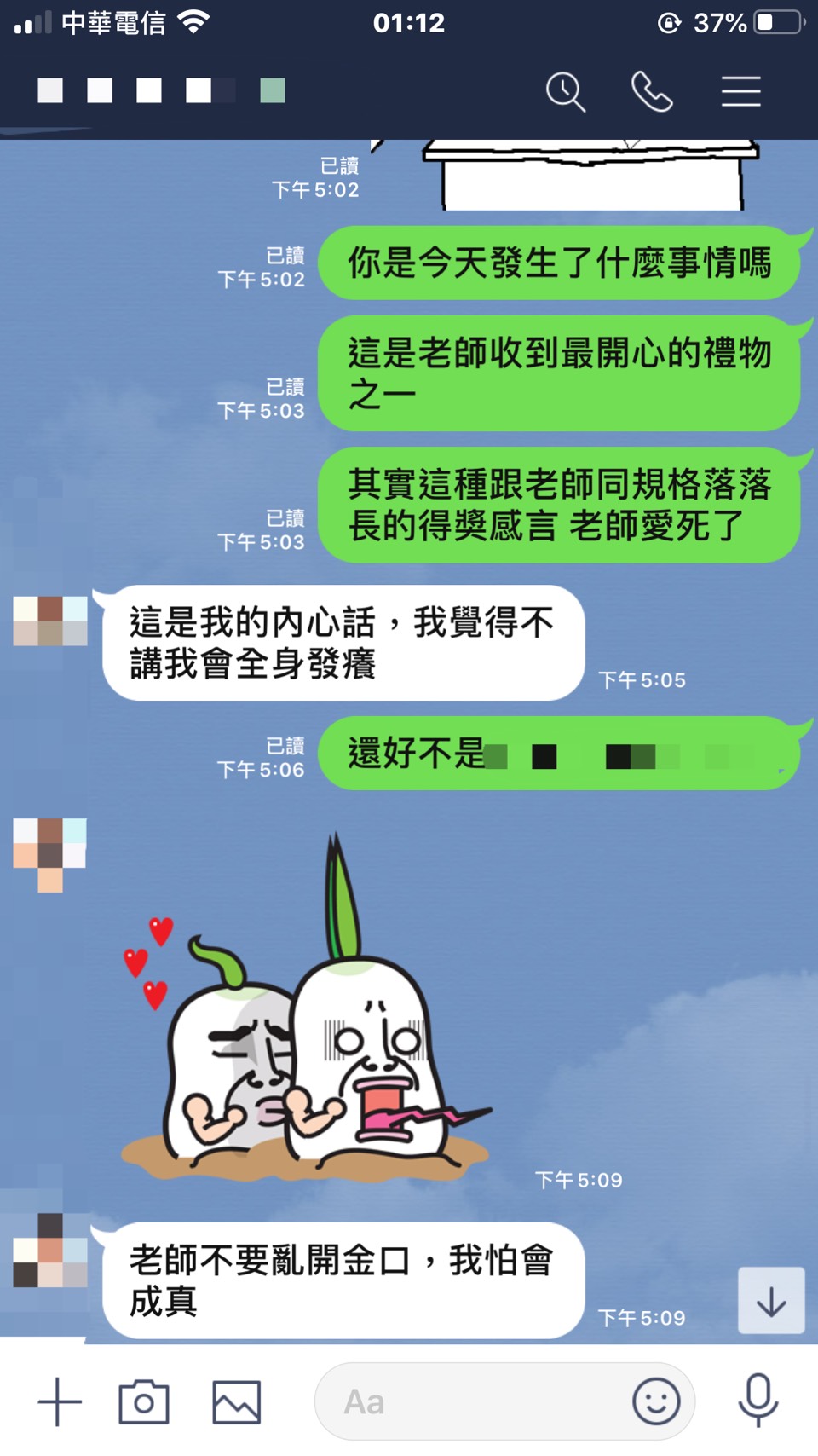
Task: Jump to the latest message
Action: tap(771, 1301)
